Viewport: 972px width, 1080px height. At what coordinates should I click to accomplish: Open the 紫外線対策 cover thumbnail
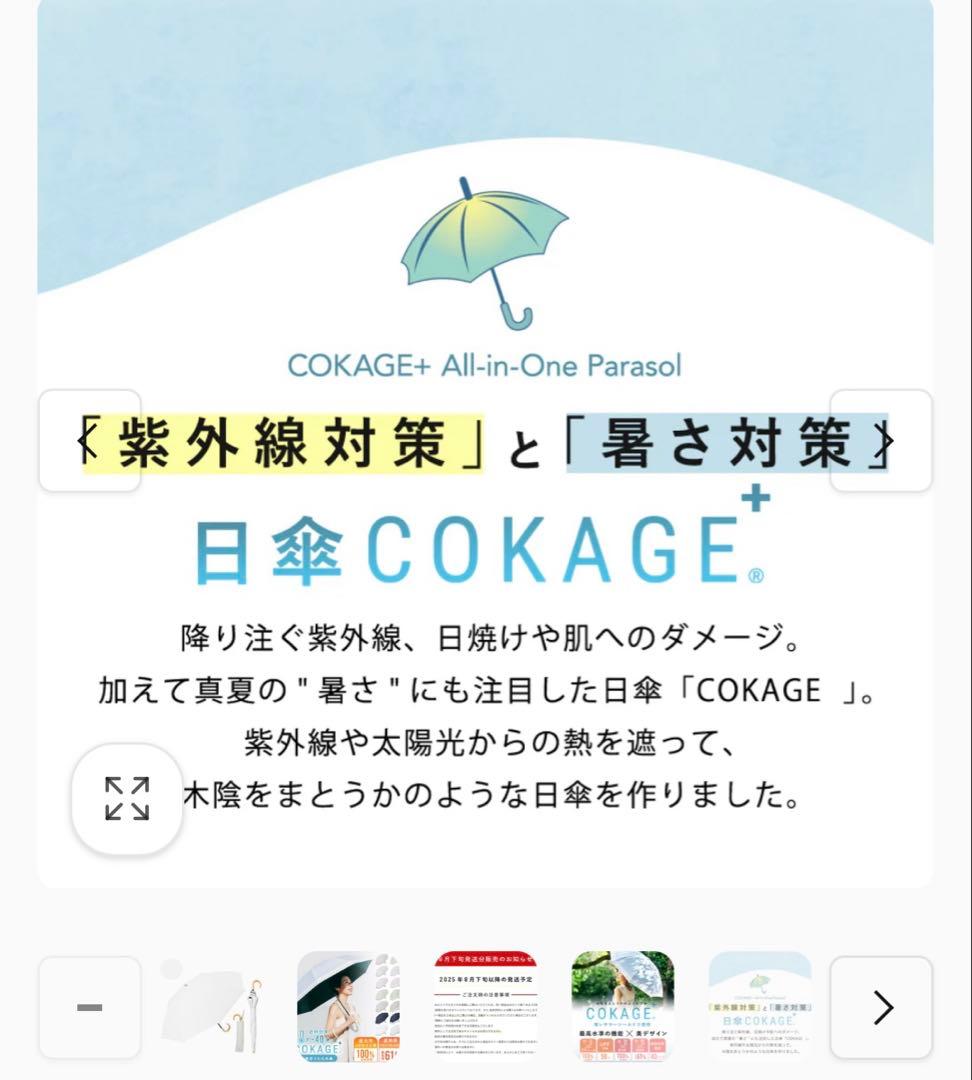tap(760, 1008)
